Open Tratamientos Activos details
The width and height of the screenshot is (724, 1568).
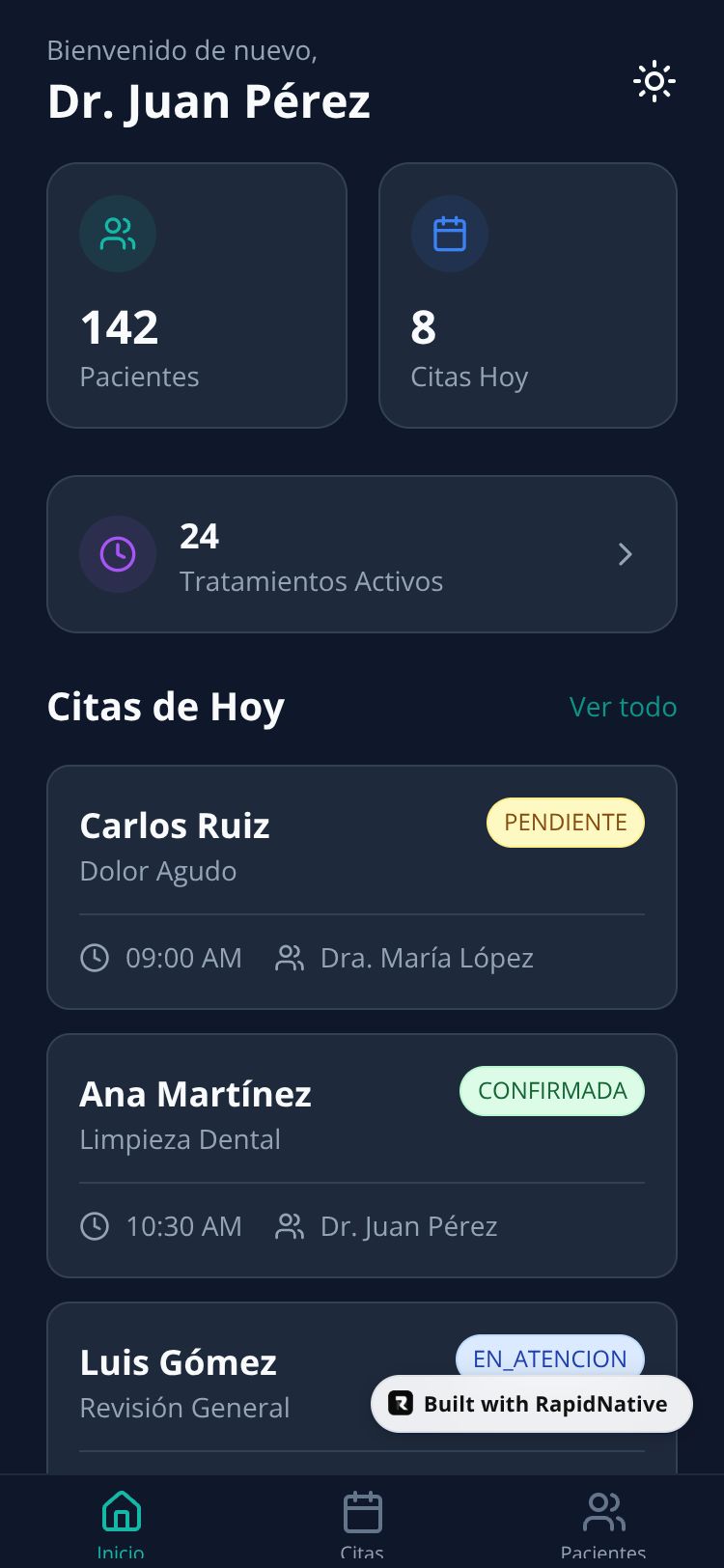pos(362,554)
